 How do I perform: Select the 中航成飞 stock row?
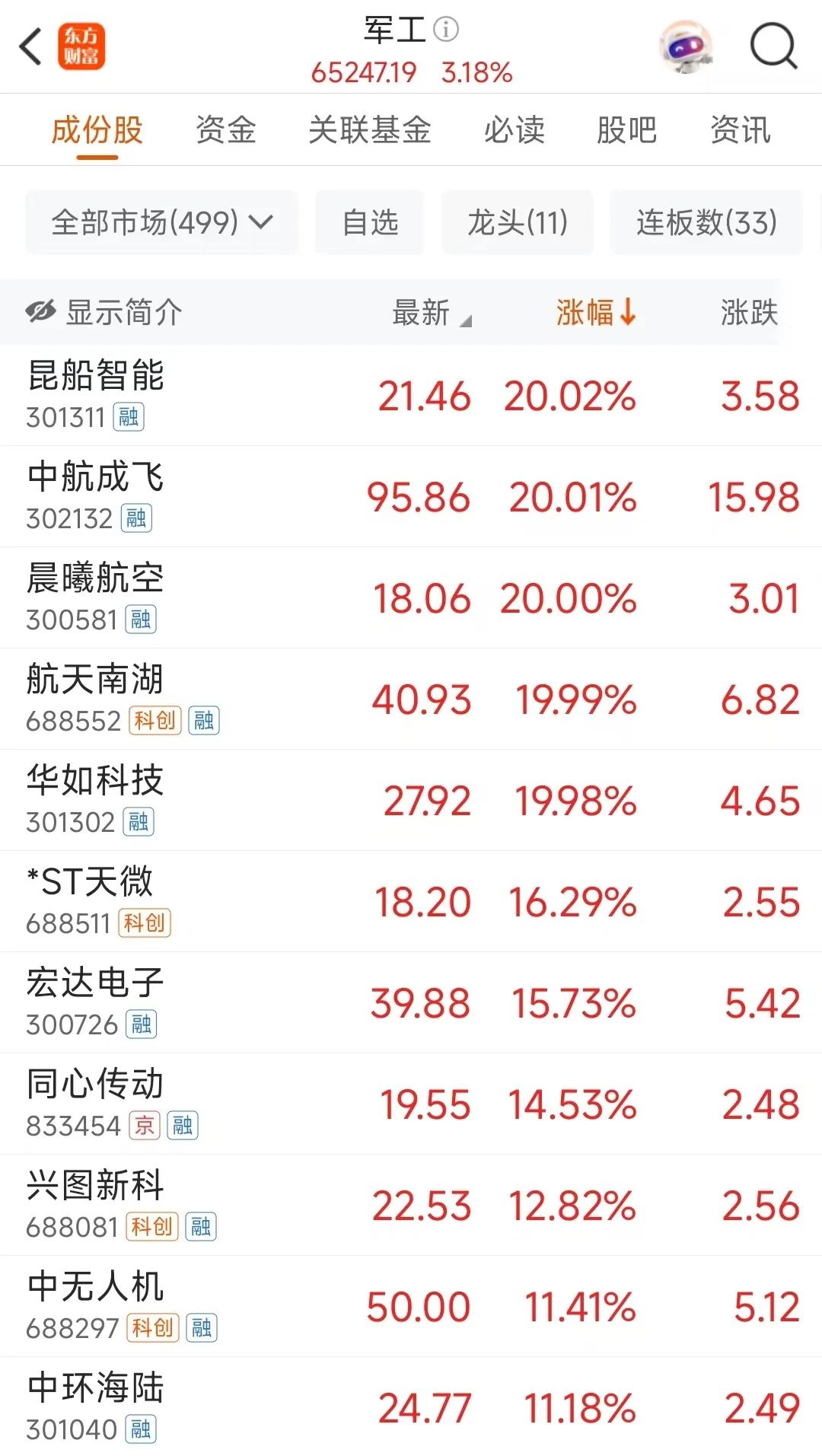[411, 496]
